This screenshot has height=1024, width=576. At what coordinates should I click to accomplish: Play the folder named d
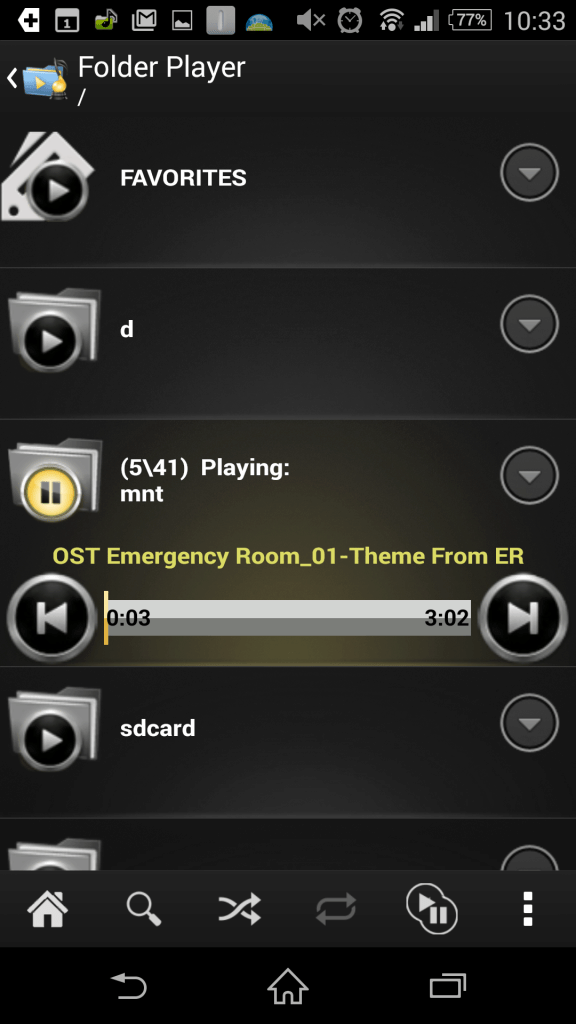coord(51,341)
